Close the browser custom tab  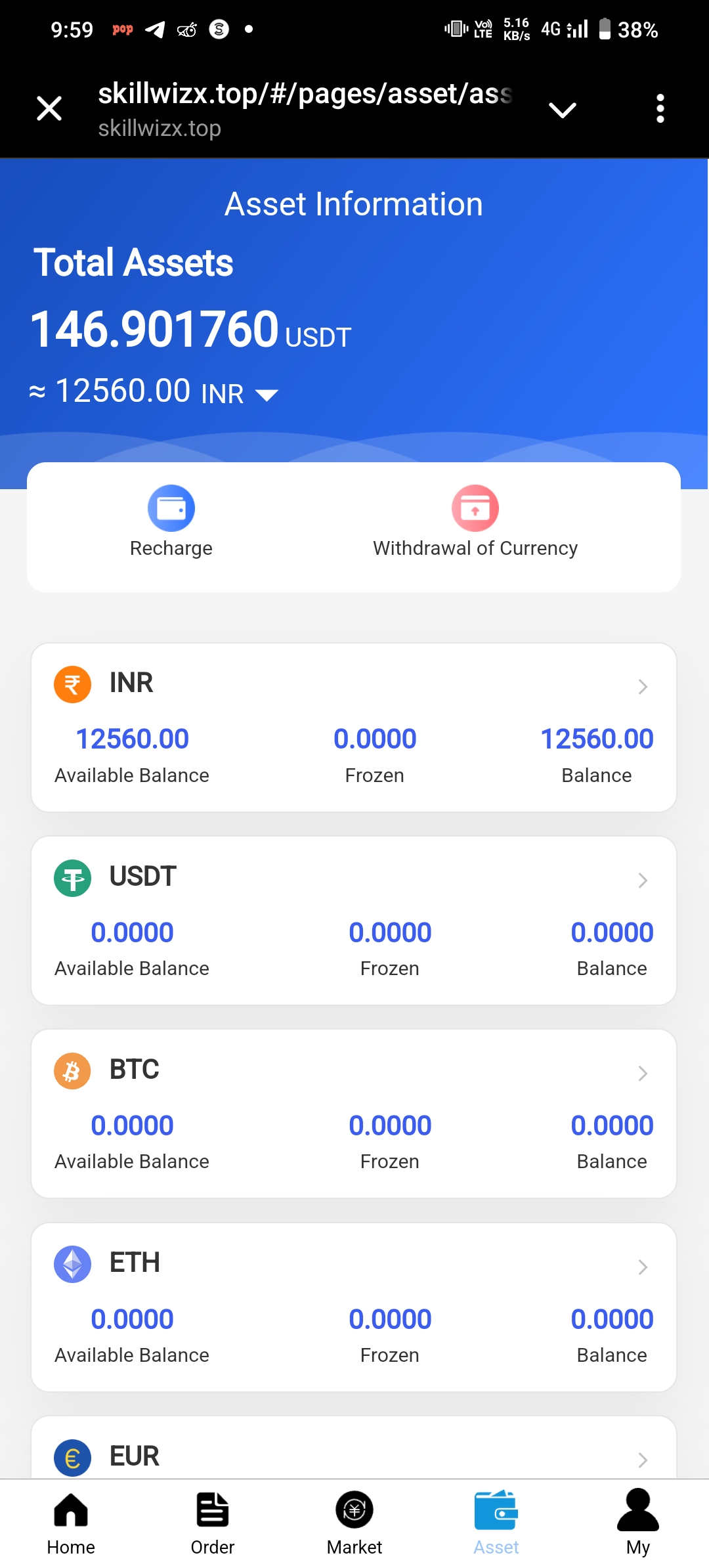pos(49,108)
